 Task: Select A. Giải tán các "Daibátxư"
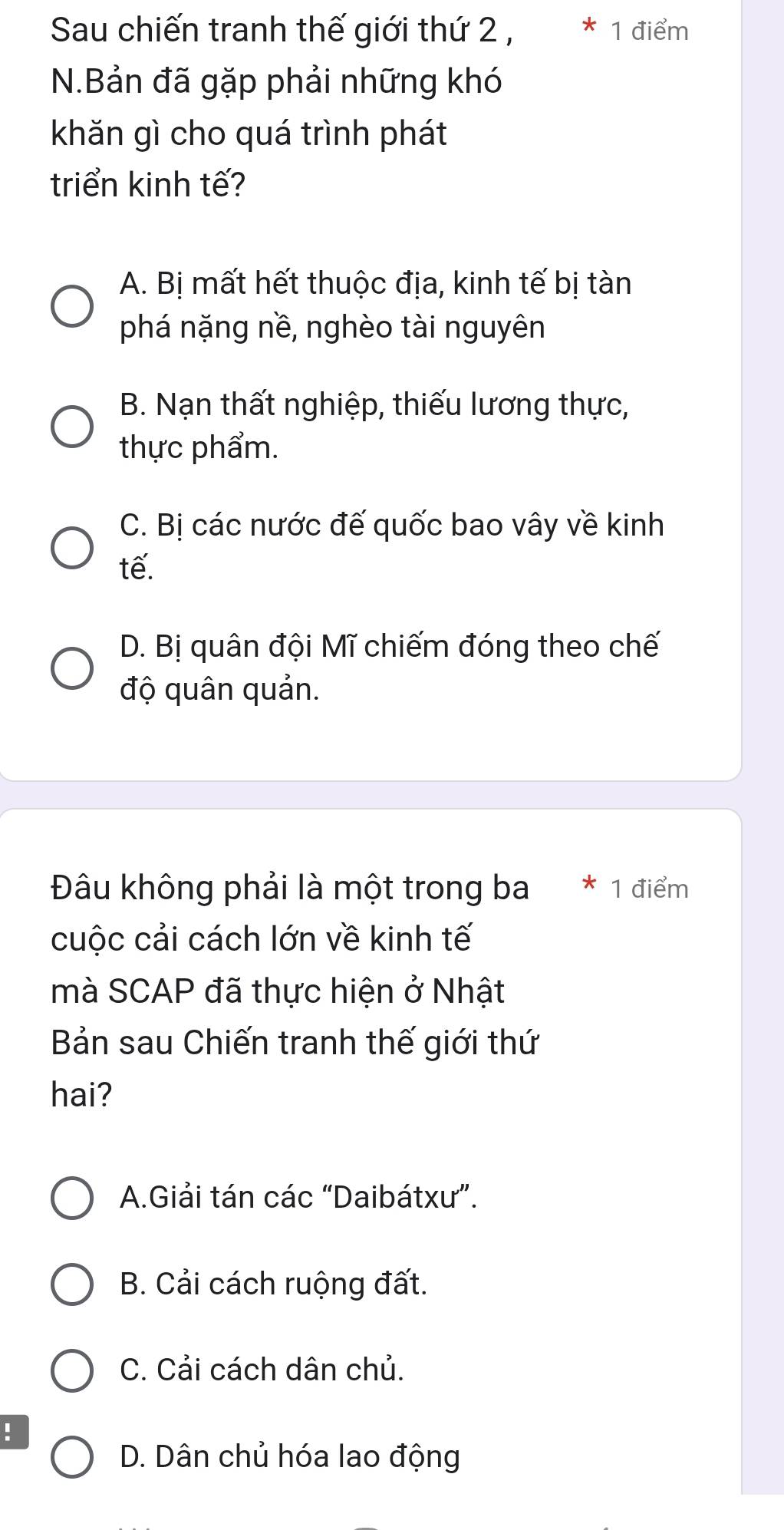(73, 1197)
